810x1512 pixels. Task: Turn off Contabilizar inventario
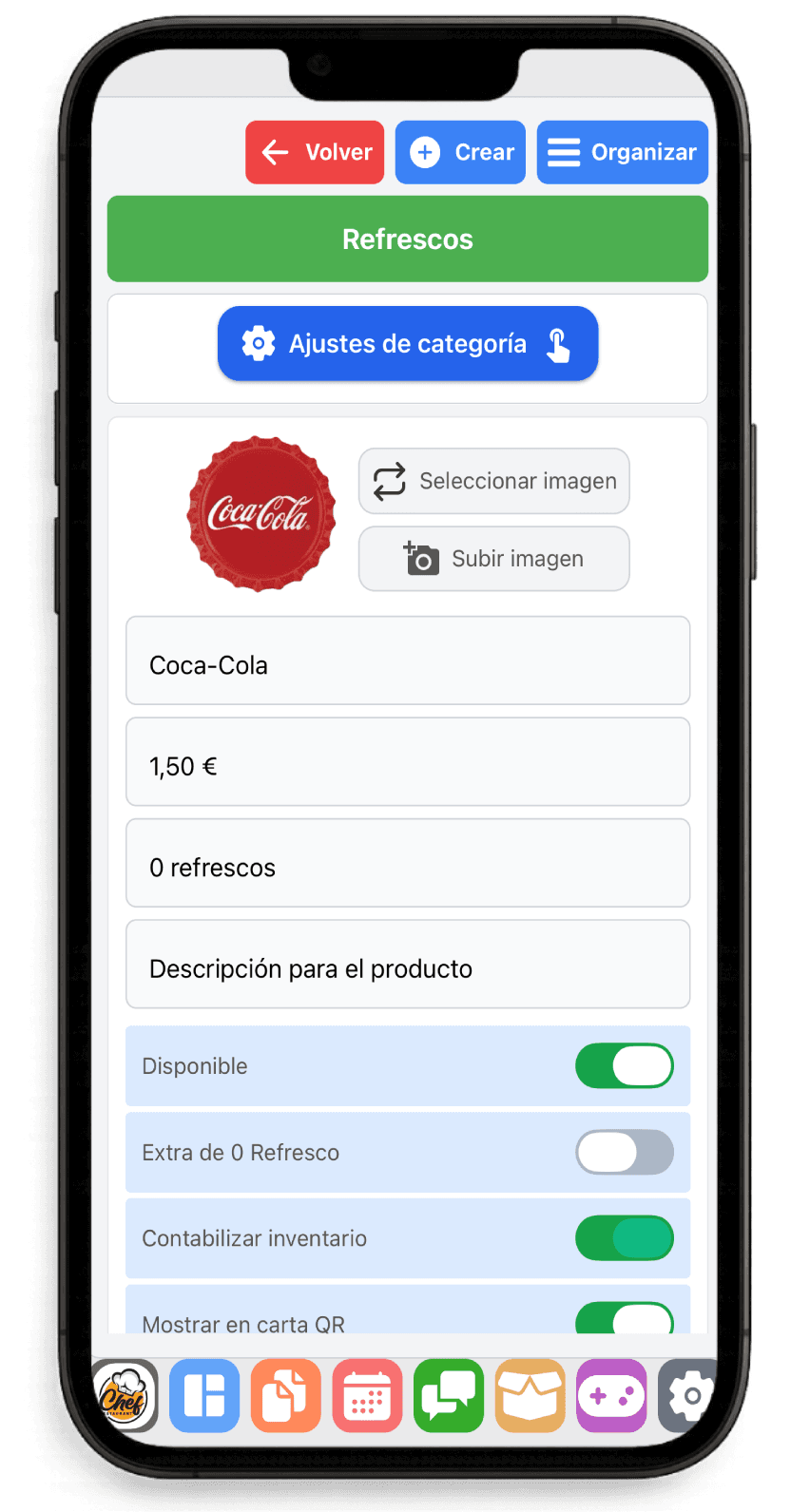(625, 1238)
